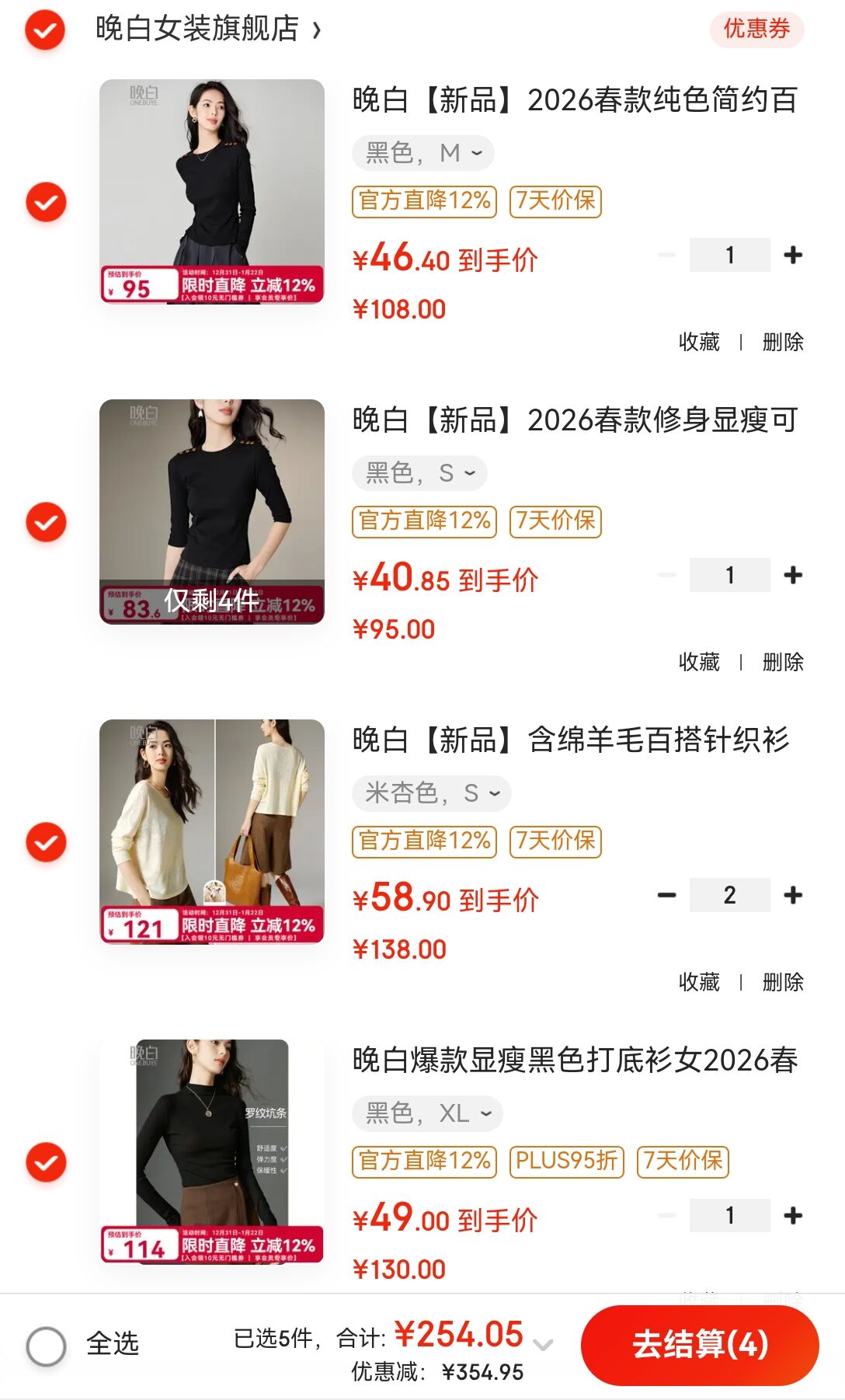Open the 晚白女装旗舰店 store page

[207, 30]
